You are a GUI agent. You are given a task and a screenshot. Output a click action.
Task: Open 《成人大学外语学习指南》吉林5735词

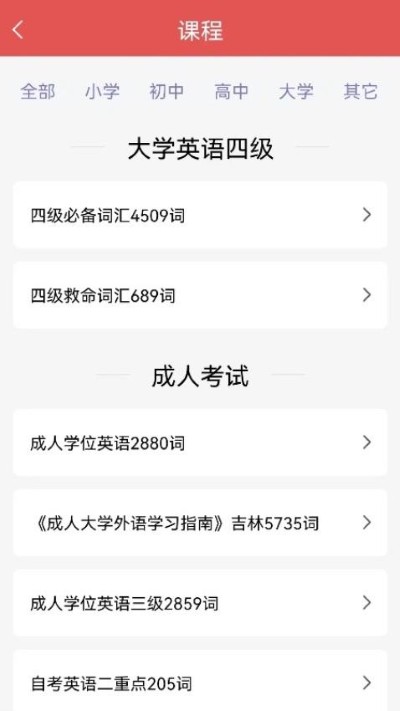coord(200,523)
